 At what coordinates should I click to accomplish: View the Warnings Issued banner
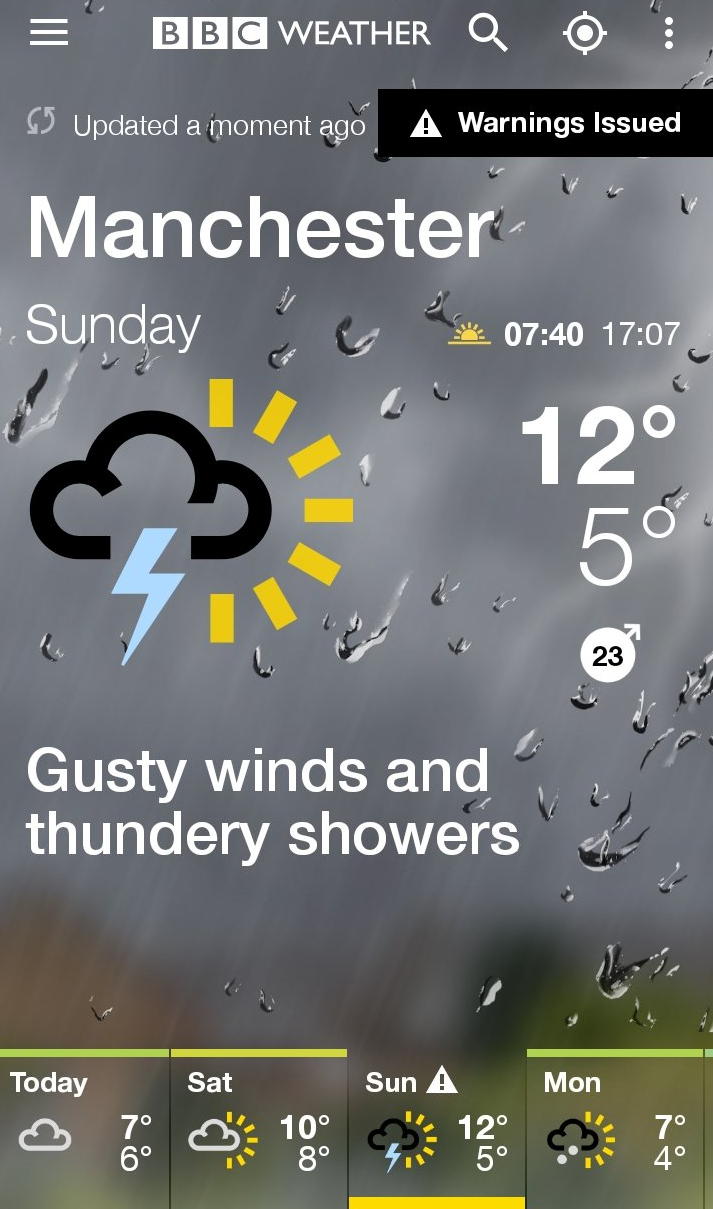click(546, 123)
